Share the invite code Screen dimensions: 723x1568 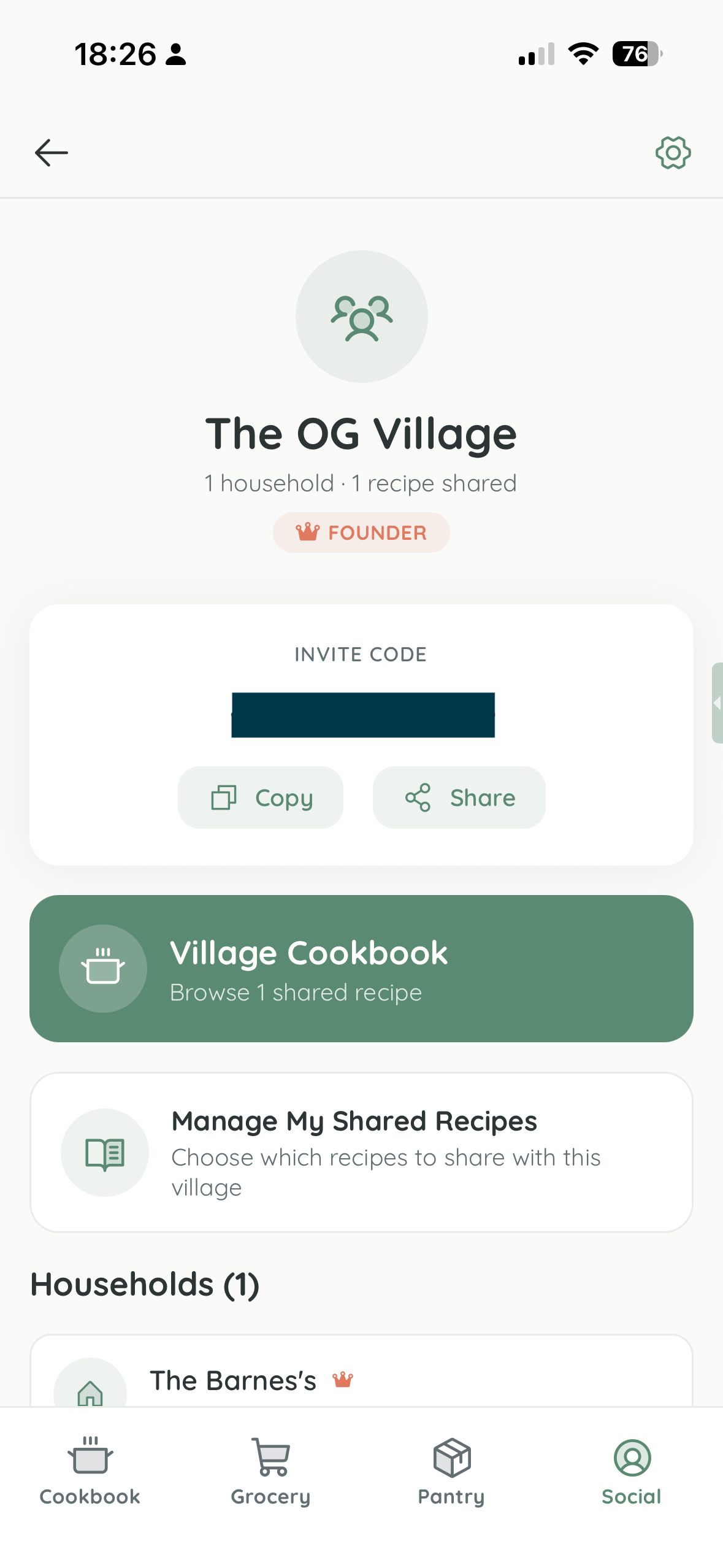coord(459,797)
